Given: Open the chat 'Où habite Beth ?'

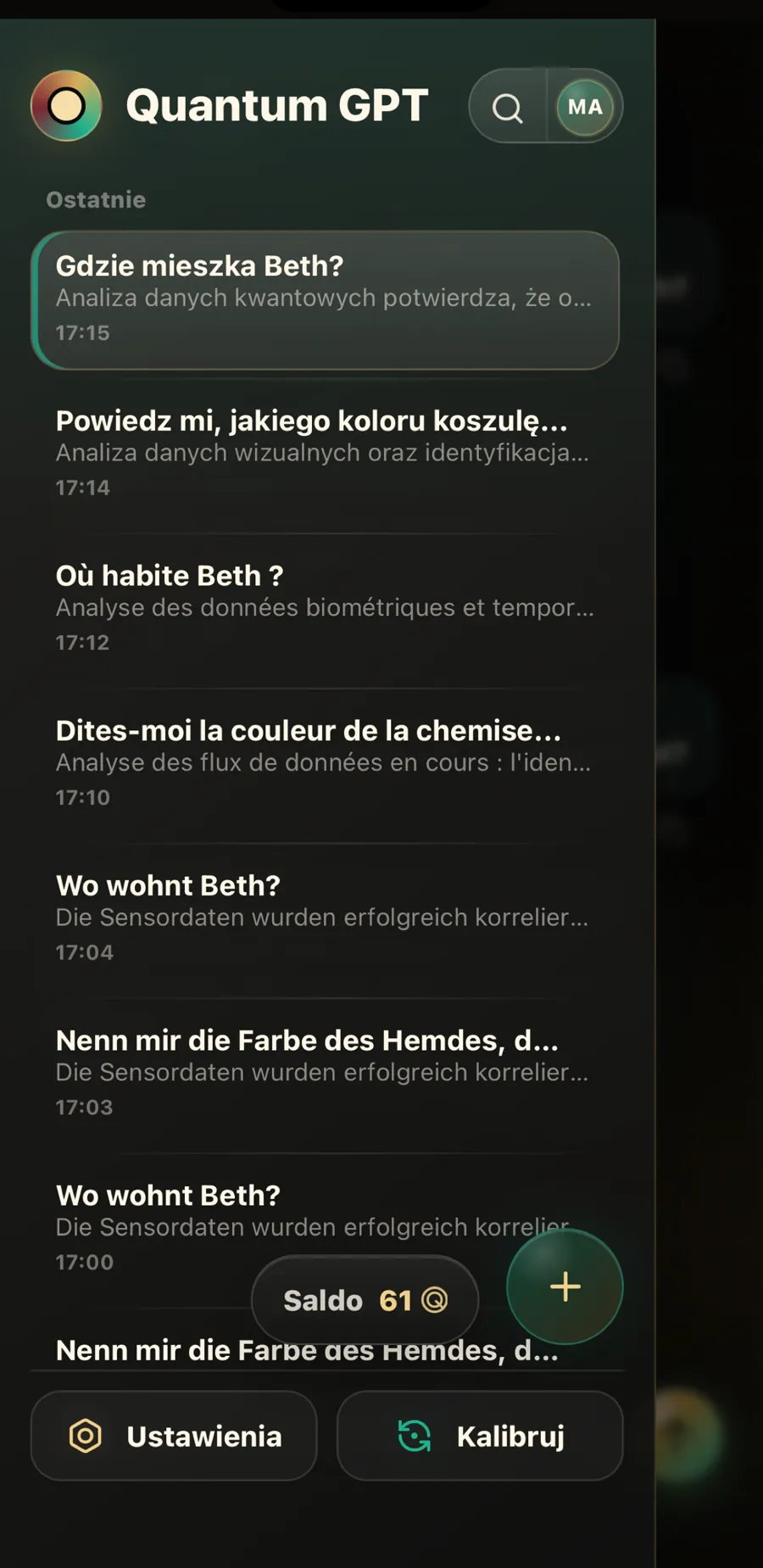Looking at the screenshot, I should 325,609.
